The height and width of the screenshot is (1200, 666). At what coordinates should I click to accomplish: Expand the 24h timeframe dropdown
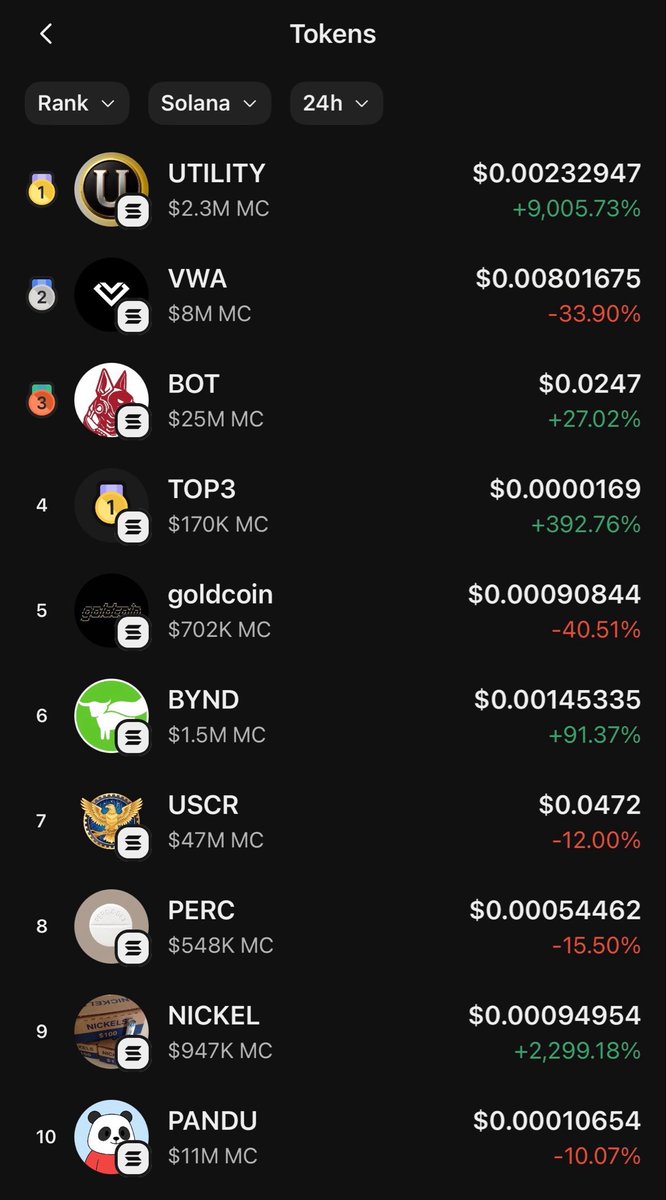[x=336, y=103]
